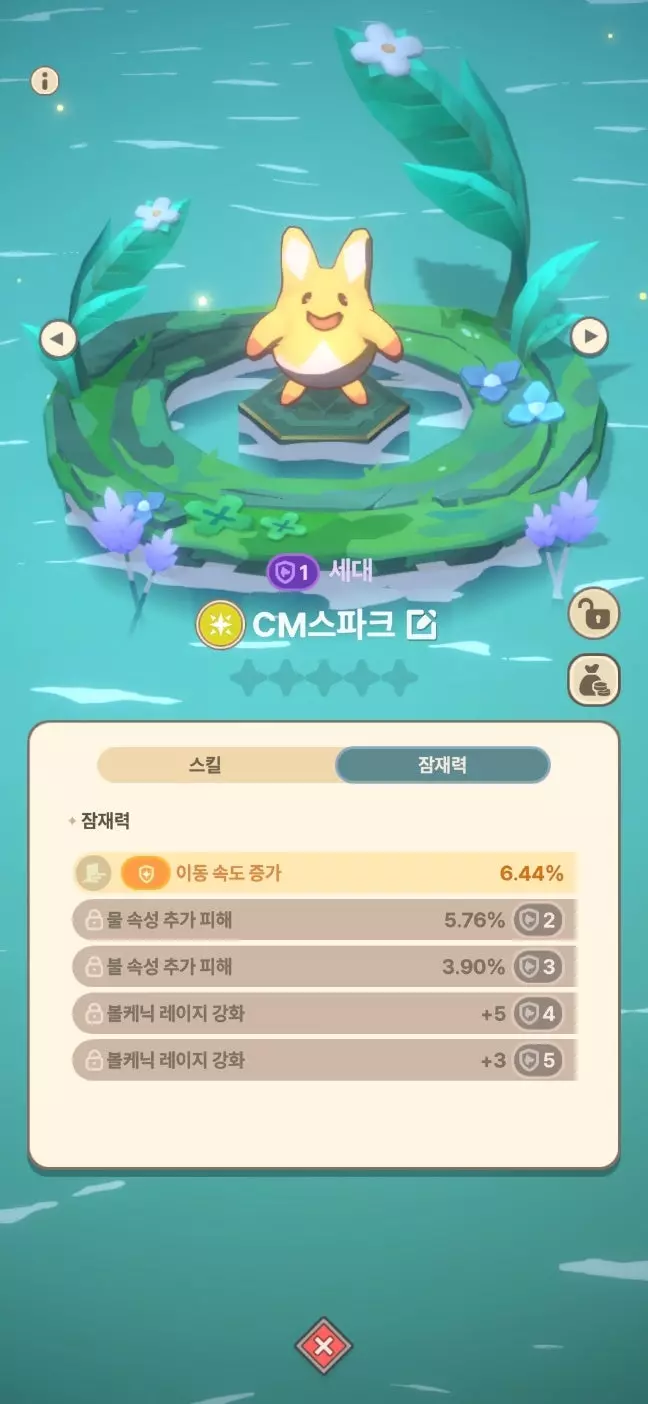Tap the locked 볼케닉 레이지 강화 +5 row
648x1404 pixels.
click(324, 1014)
